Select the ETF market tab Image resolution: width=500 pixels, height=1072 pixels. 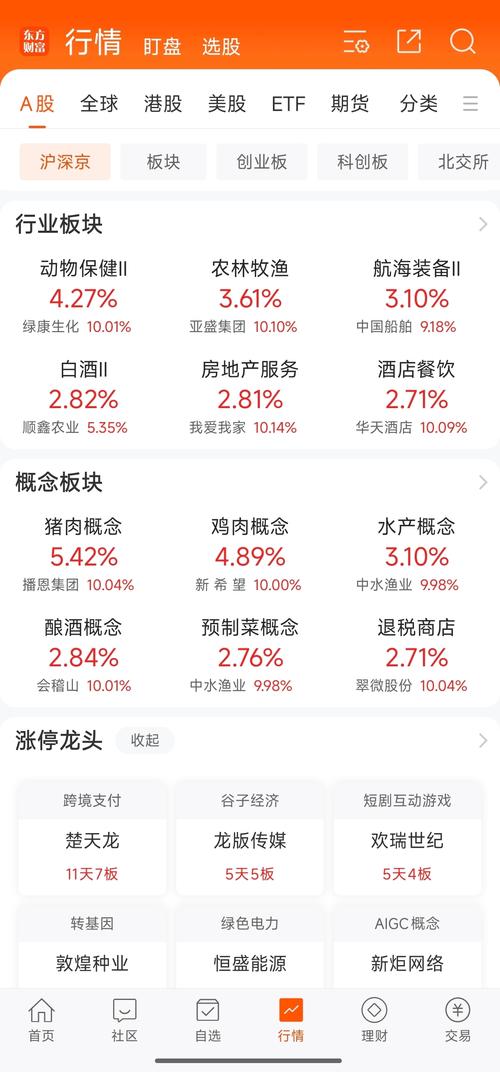(288, 104)
